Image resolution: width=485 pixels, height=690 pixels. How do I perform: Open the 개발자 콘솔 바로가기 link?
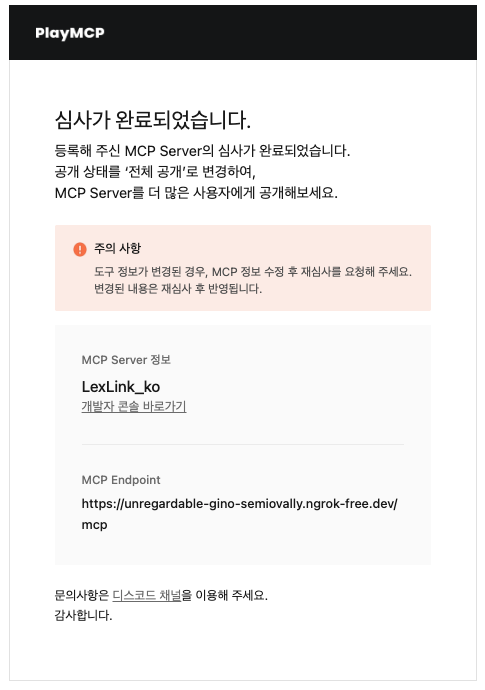[134, 406]
